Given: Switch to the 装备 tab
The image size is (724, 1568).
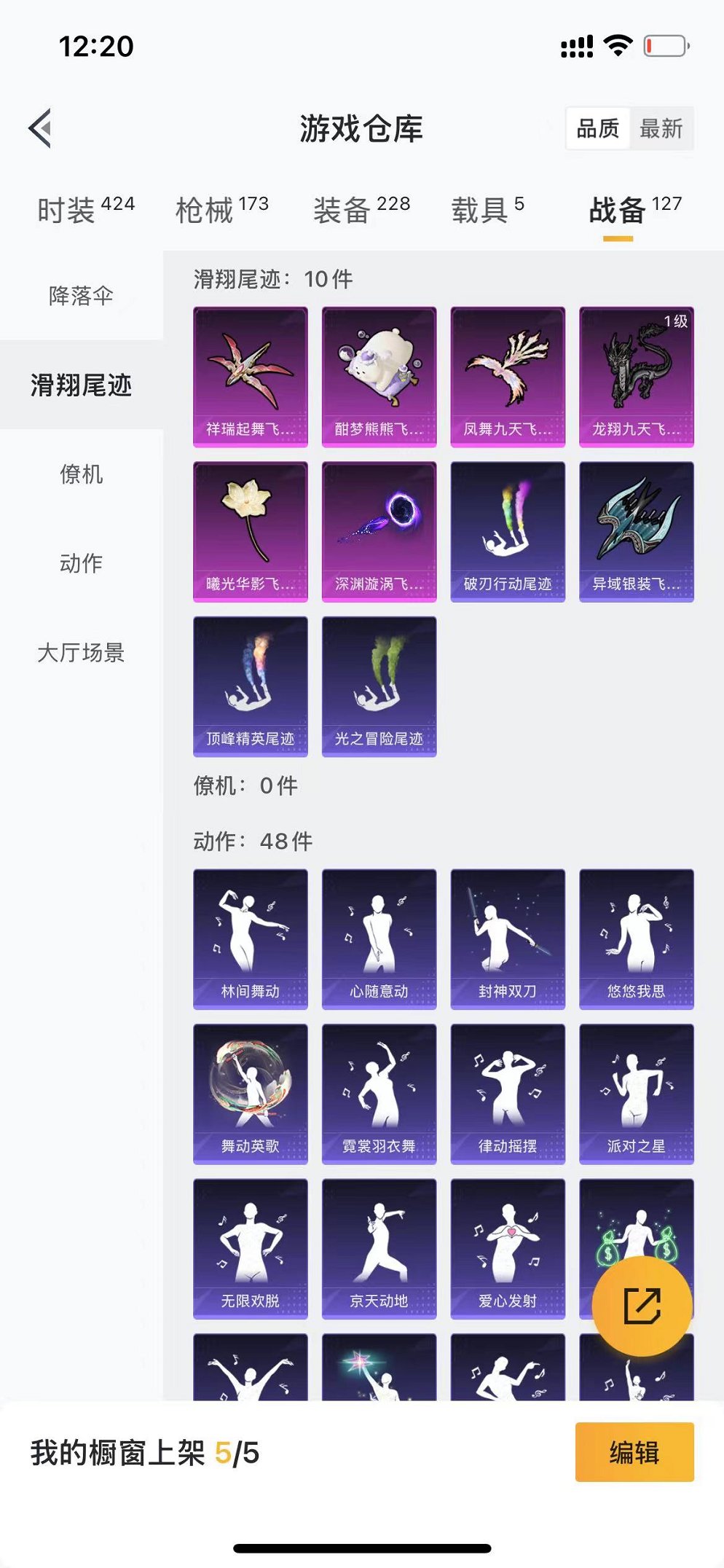Looking at the screenshot, I should [361, 210].
